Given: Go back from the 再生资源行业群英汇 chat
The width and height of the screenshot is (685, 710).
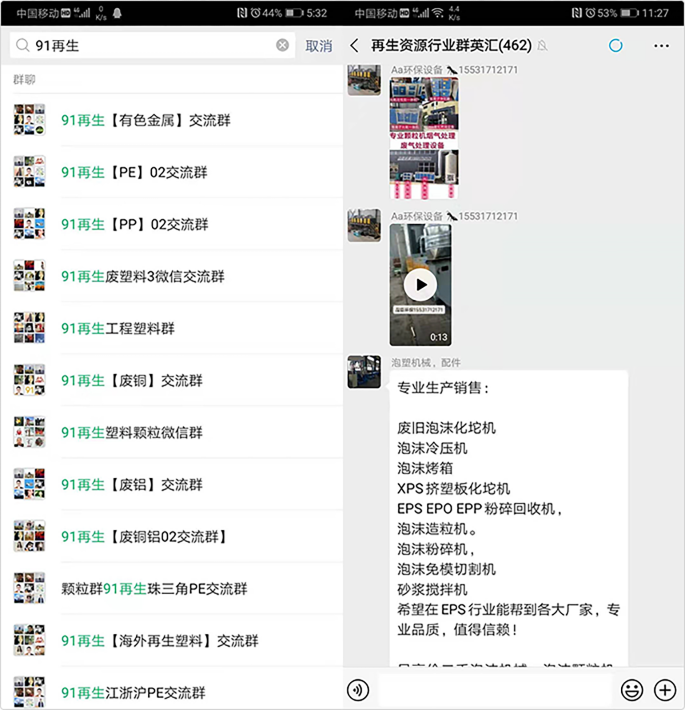Looking at the screenshot, I should coord(355,46).
